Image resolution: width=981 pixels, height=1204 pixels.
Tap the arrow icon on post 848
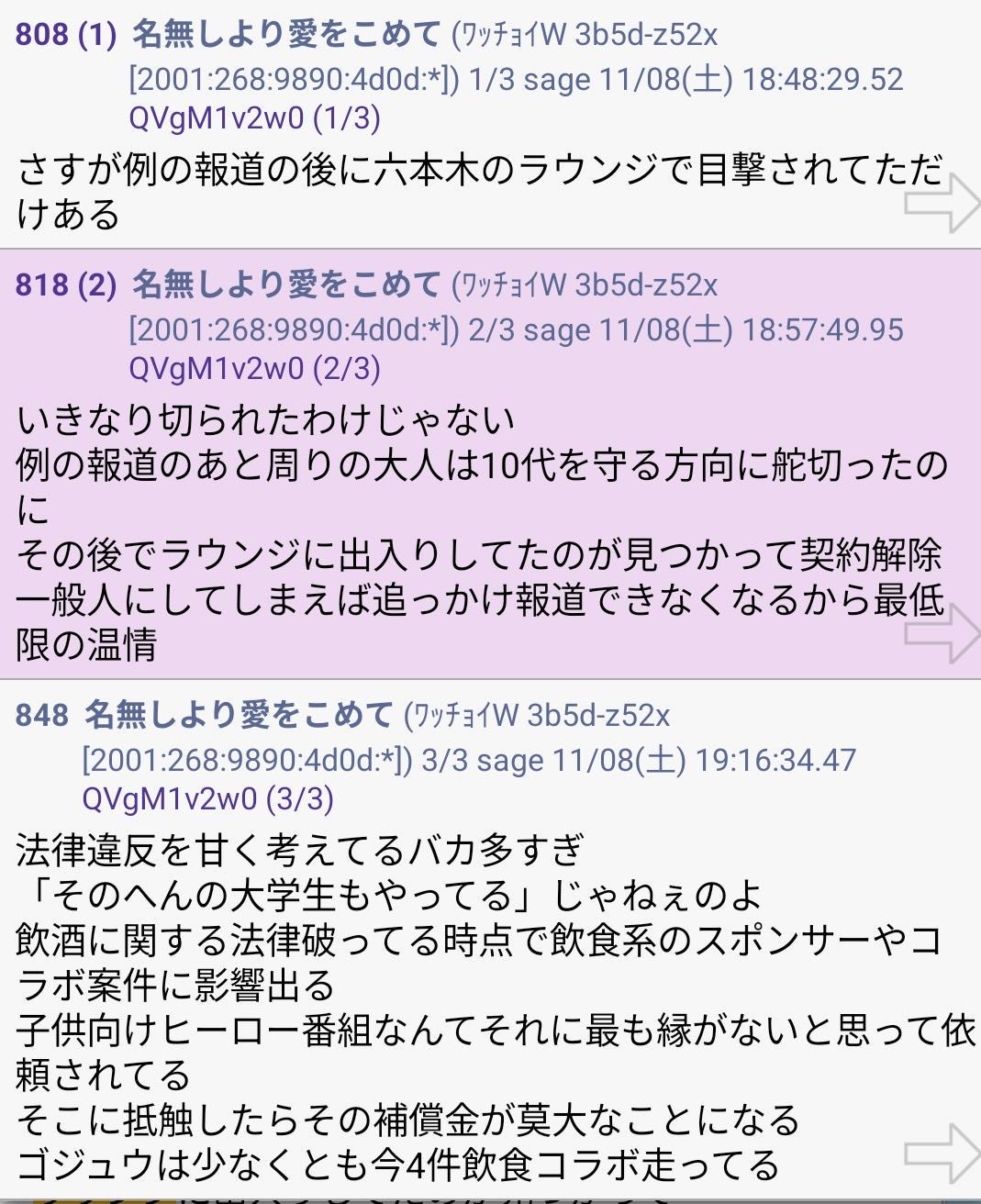[x=942, y=1153]
